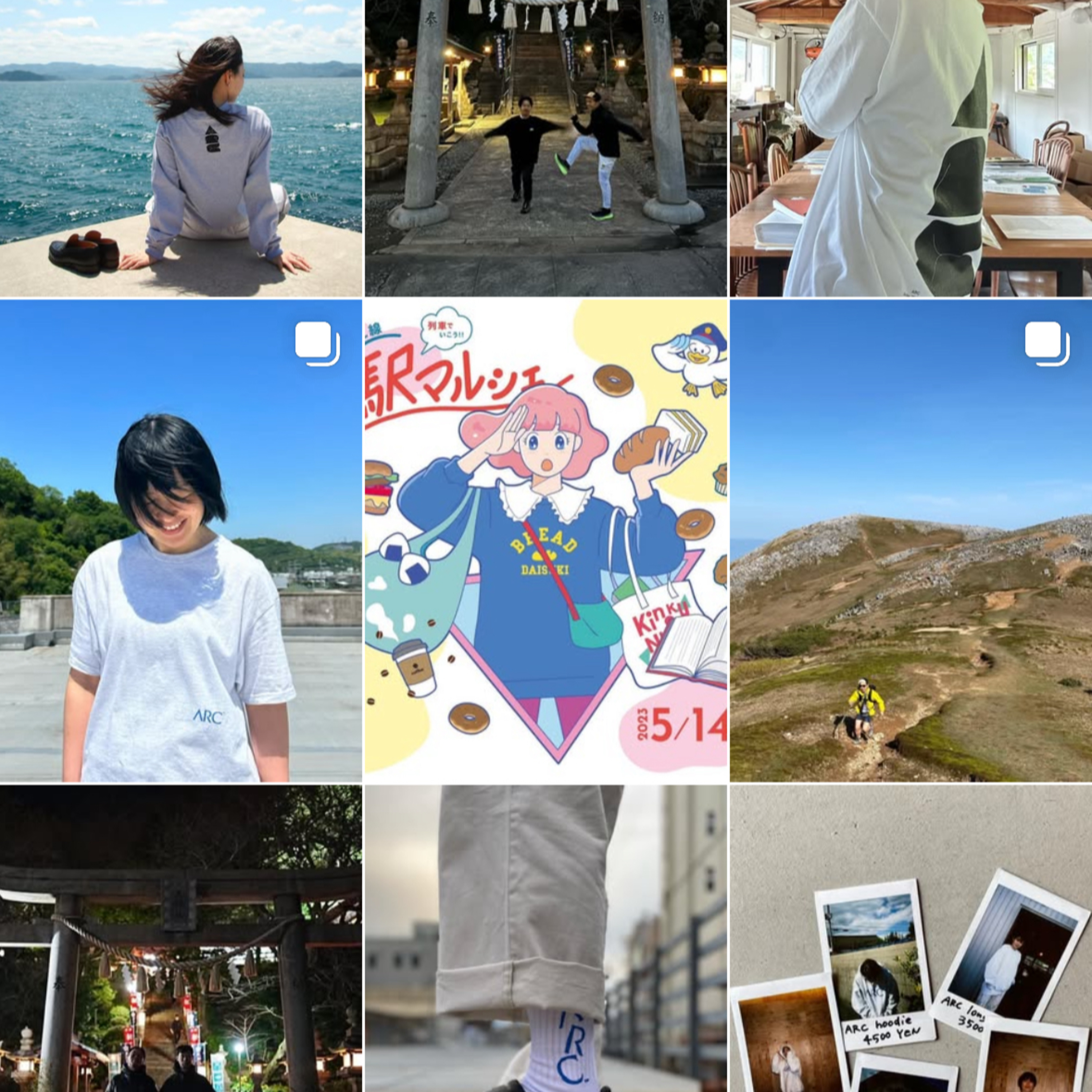The width and height of the screenshot is (1092, 1092).
Task: Open the ARC sock close-up post
Action: coord(546,939)
